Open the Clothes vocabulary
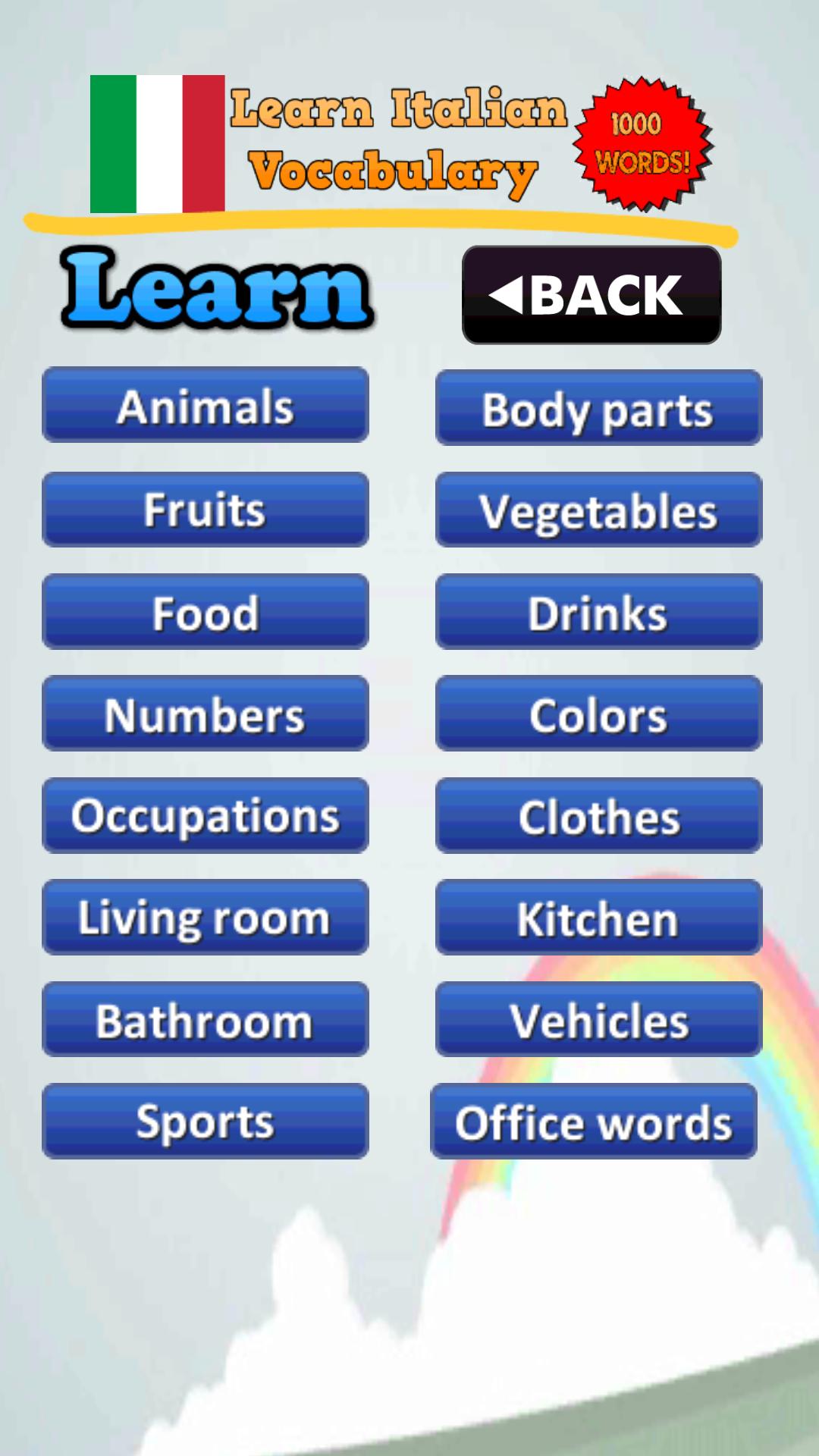Screen dimensions: 819x1456 598,816
